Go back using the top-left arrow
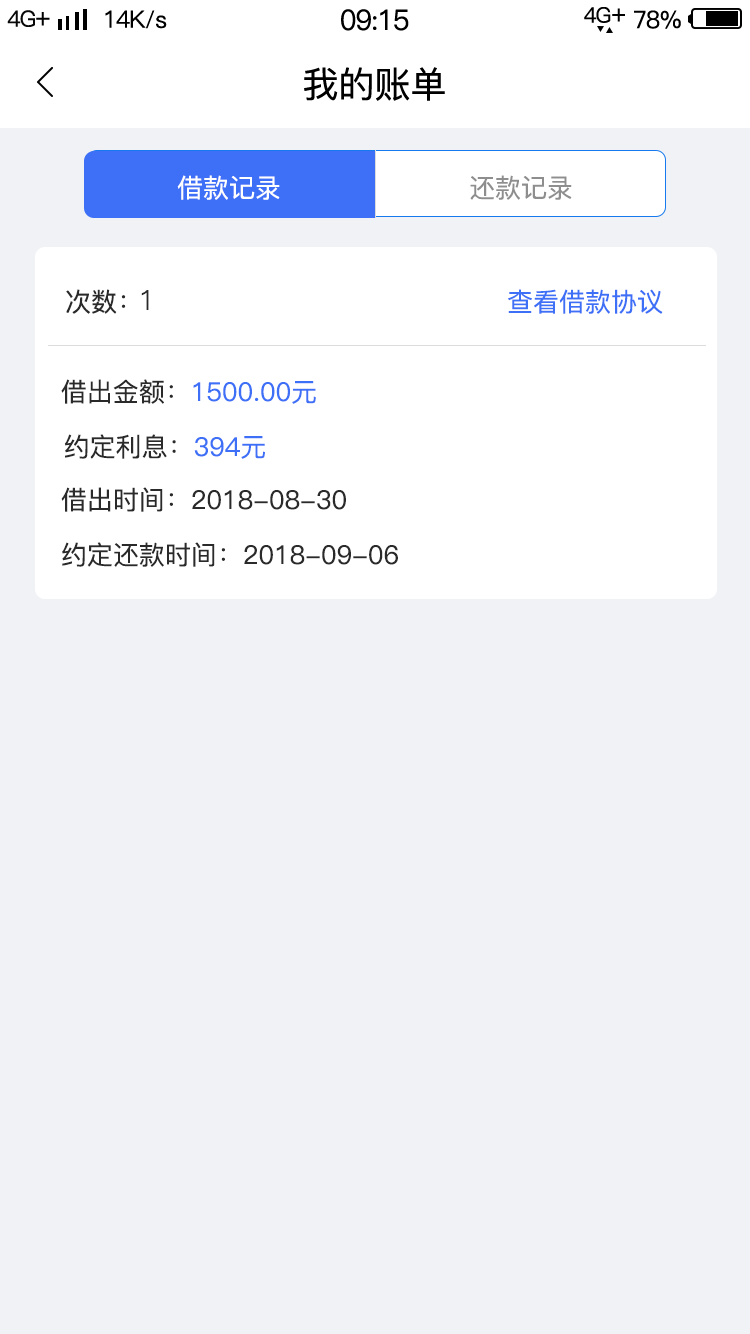Image resolution: width=750 pixels, height=1334 pixels. (x=45, y=83)
